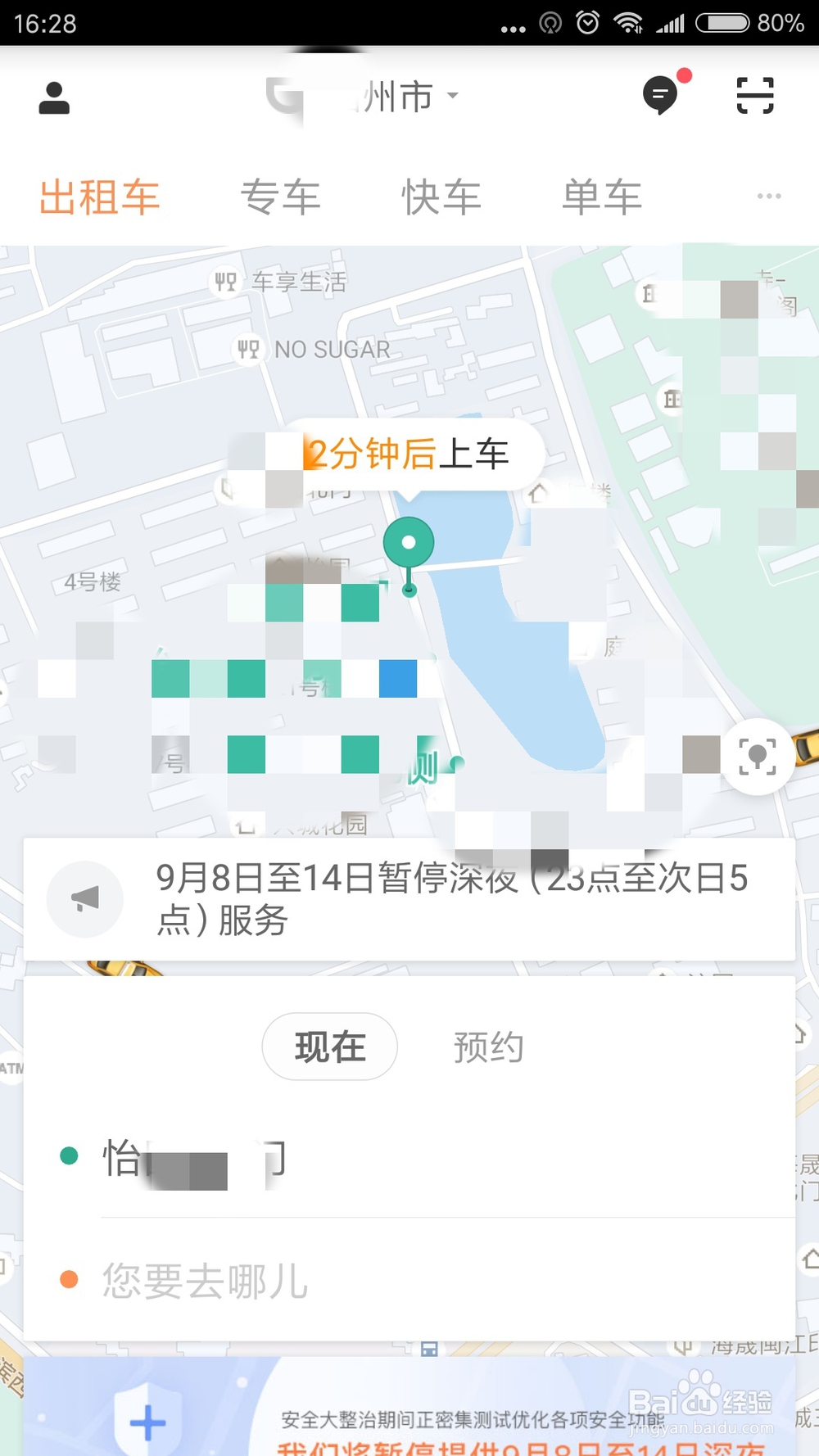Tap 您要去哪儿 destination field
Screen dimensions: 819x1456
pos(409,1280)
